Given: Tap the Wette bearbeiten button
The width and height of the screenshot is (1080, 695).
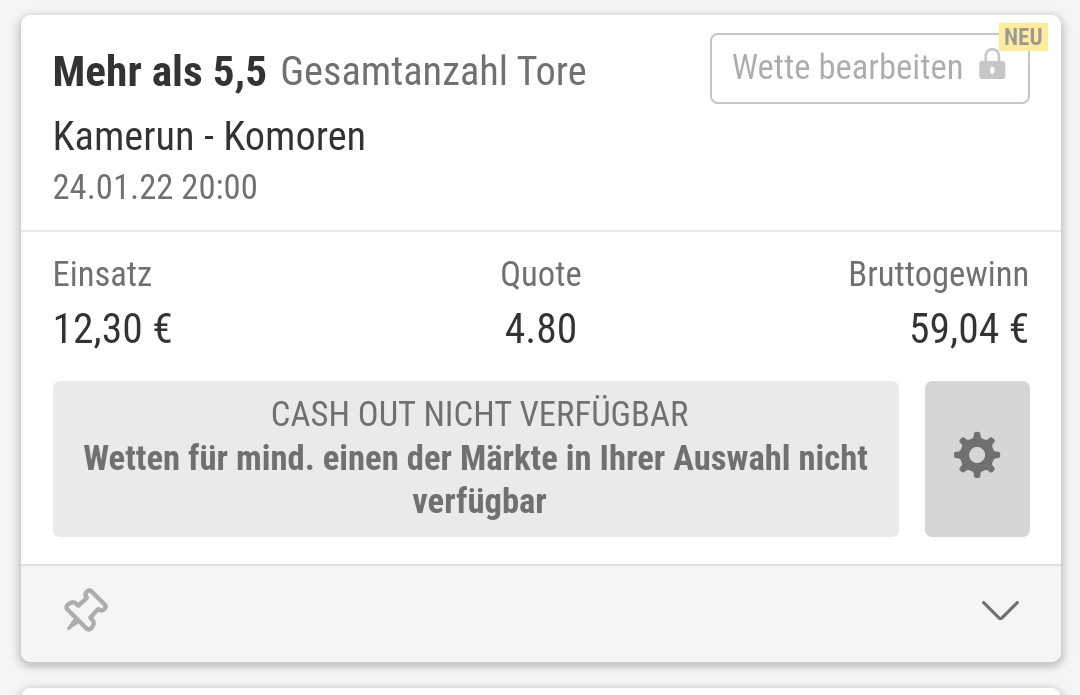Looking at the screenshot, I should [869, 68].
